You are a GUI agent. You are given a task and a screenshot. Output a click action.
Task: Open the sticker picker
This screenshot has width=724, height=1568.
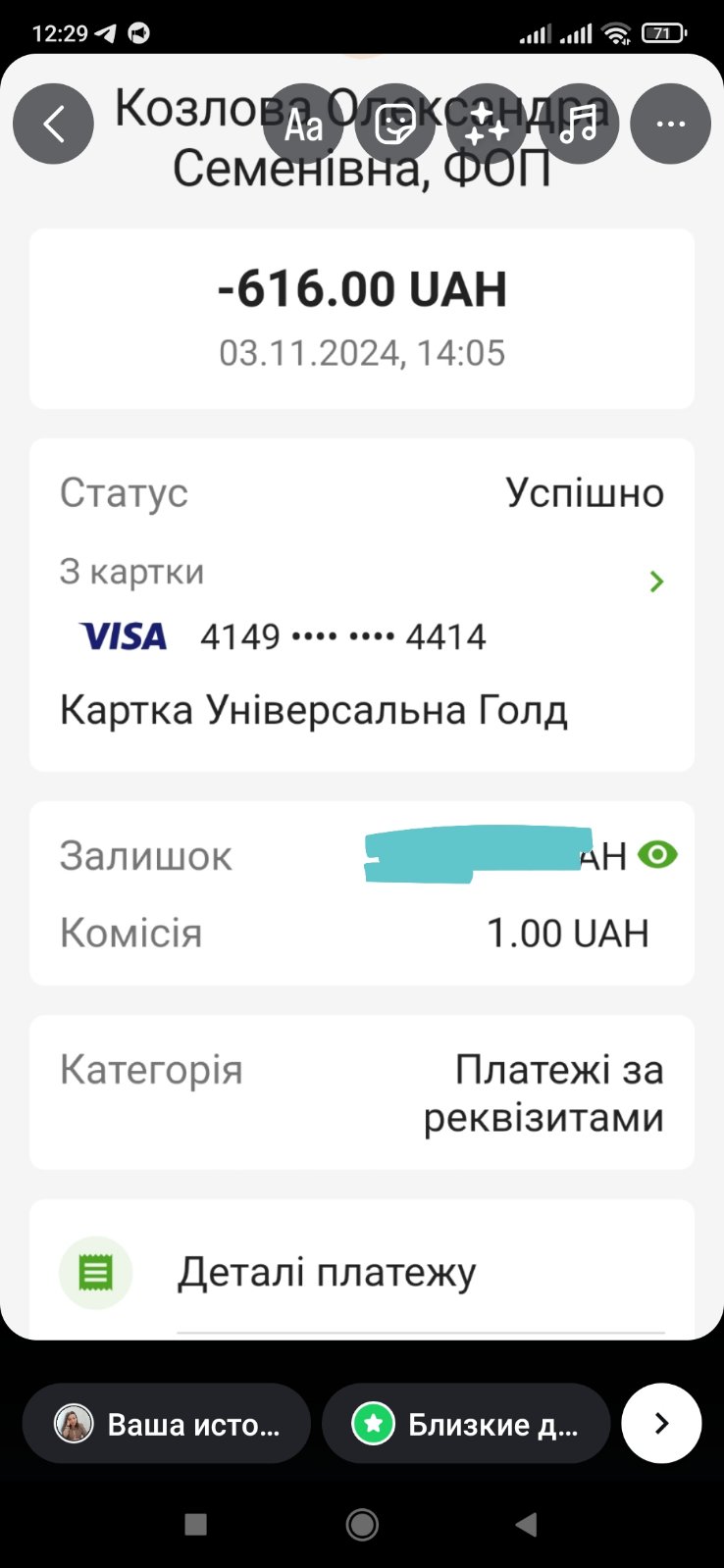coord(394,124)
